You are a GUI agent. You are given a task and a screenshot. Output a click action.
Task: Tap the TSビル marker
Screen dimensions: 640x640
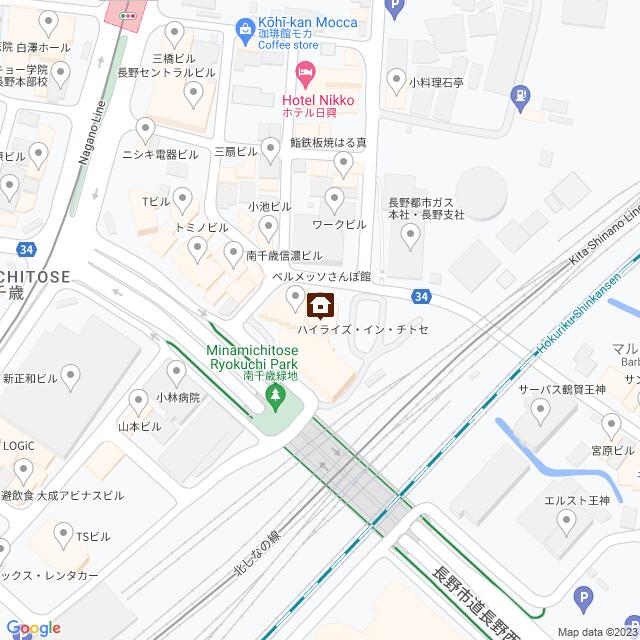coord(64,533)
